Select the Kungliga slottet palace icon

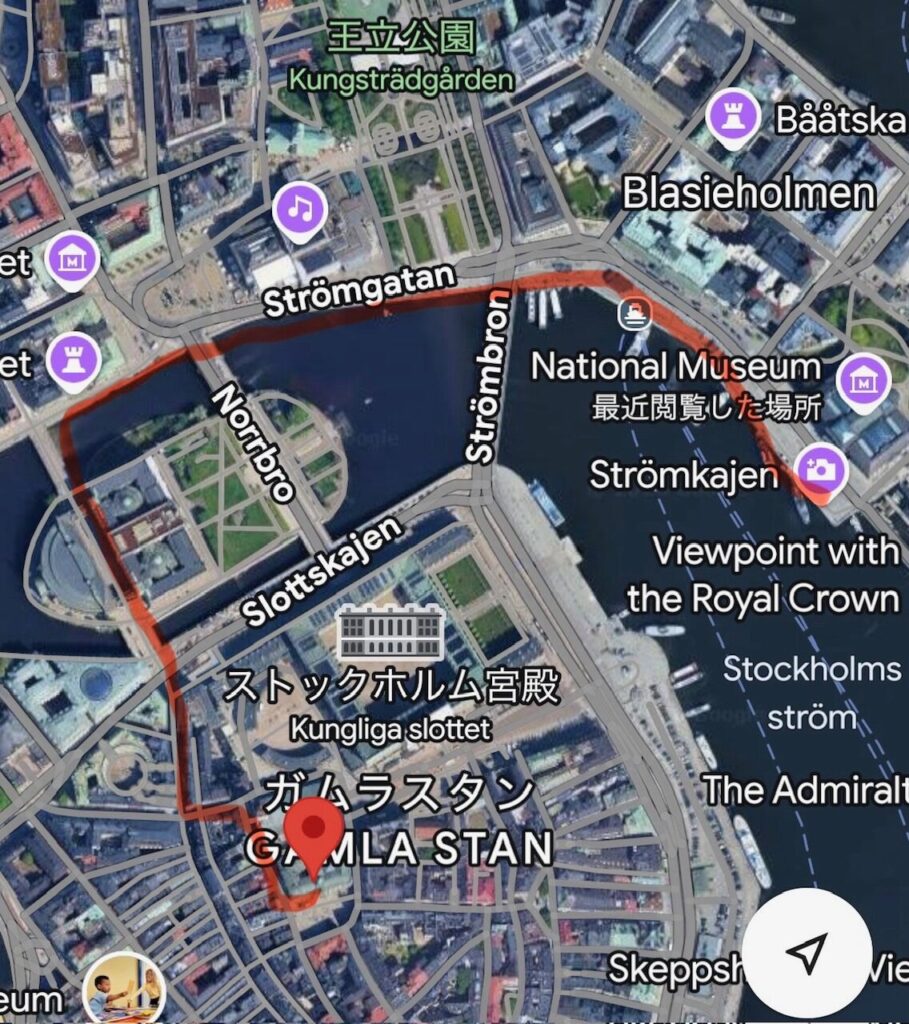pyautogui.click(x=390, y=631)
